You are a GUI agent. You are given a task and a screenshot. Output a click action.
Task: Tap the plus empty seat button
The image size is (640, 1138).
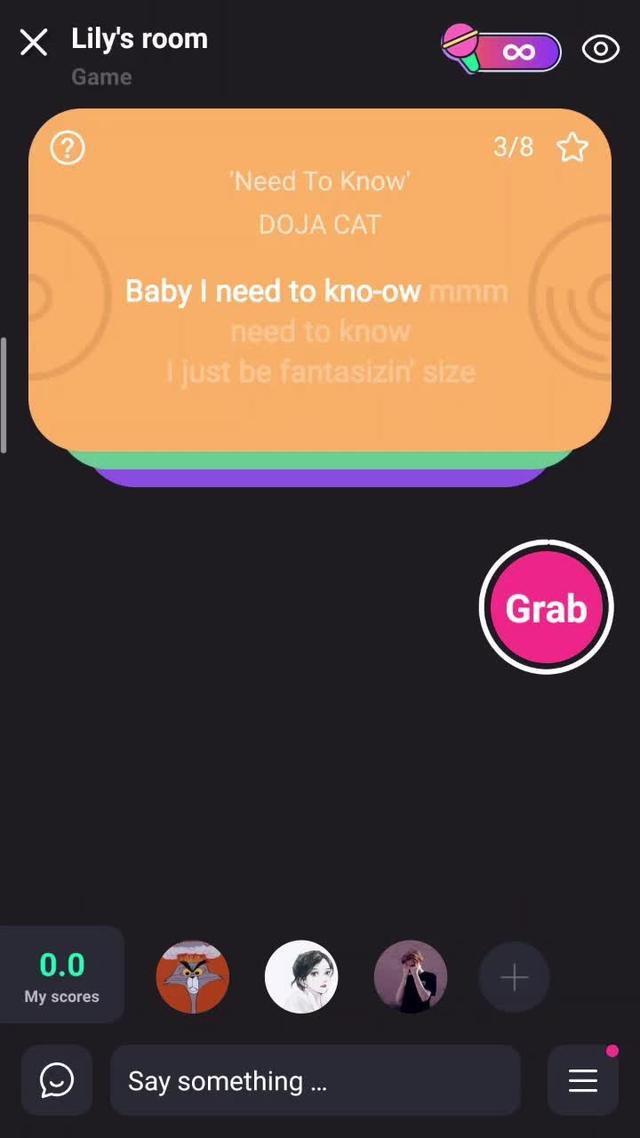click(x=514, y=977)
